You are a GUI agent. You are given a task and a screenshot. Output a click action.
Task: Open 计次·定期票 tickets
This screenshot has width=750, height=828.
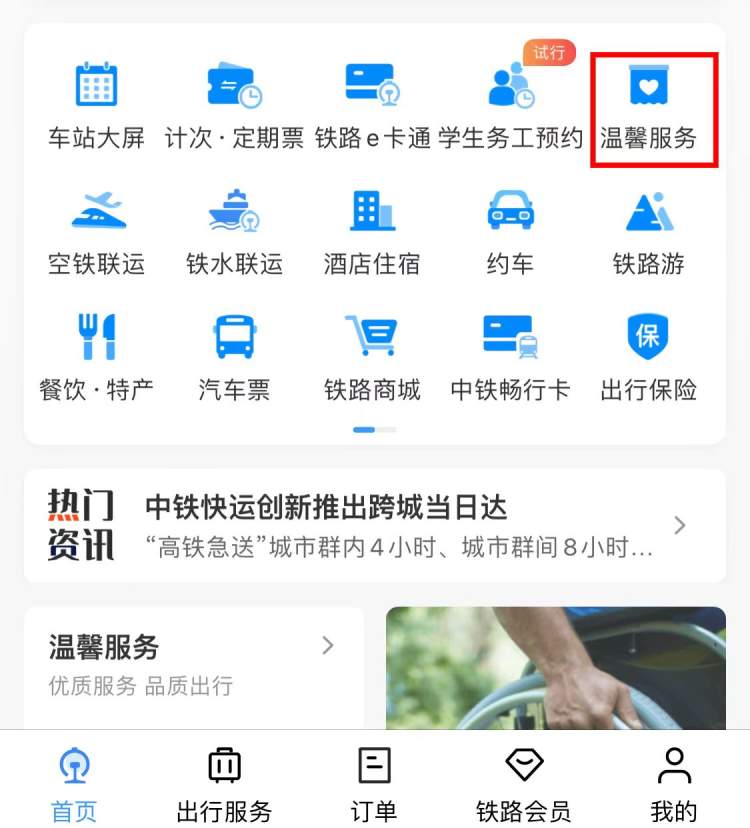(x=234, y=104)
